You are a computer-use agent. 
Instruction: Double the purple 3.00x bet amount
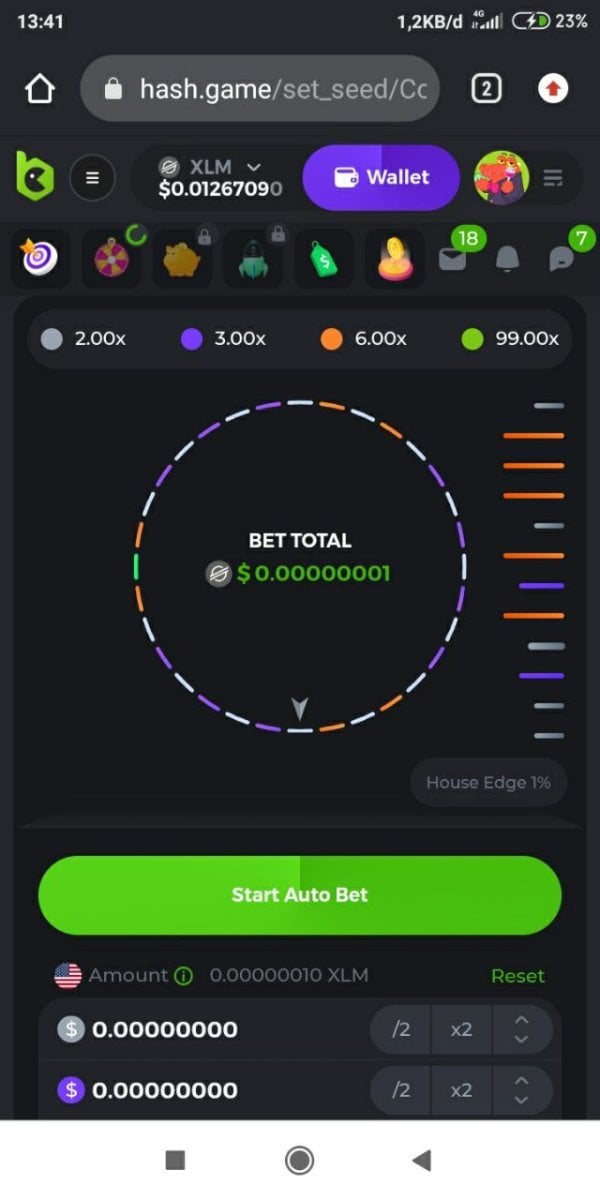pos(461,1090)
